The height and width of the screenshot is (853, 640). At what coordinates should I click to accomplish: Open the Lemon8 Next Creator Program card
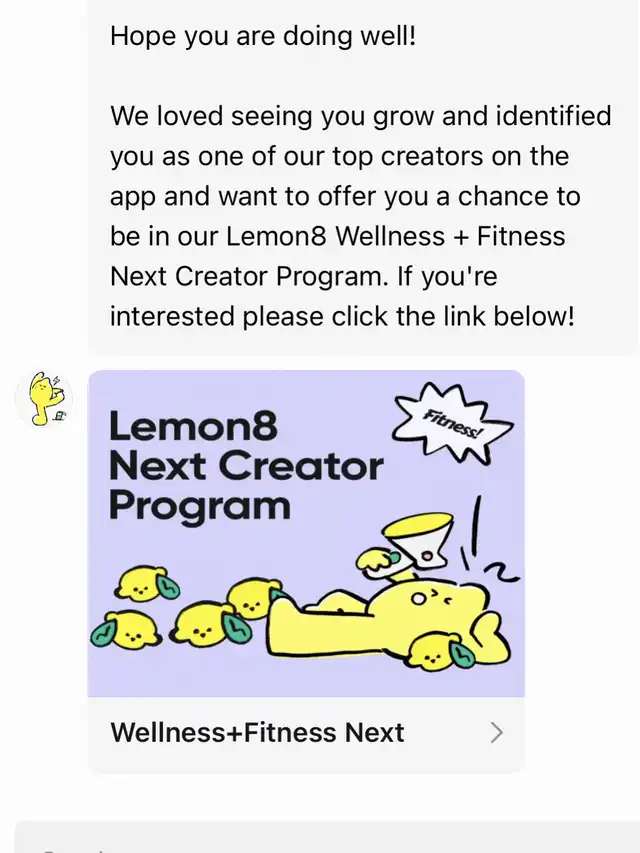(x=306, y=534)
